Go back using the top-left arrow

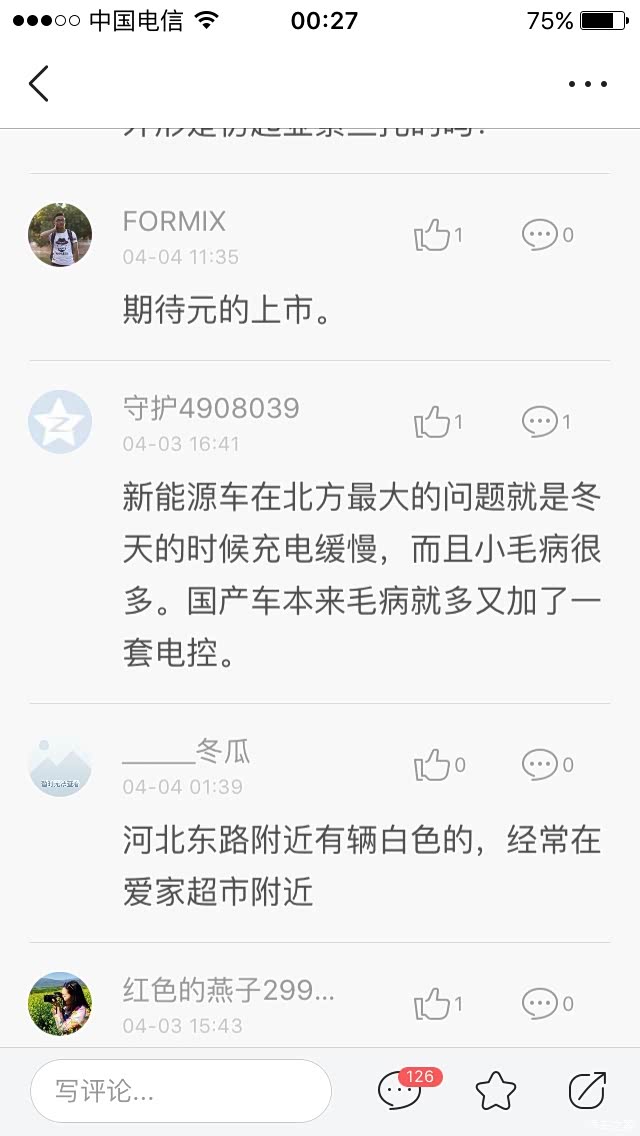tap(39, 84)
